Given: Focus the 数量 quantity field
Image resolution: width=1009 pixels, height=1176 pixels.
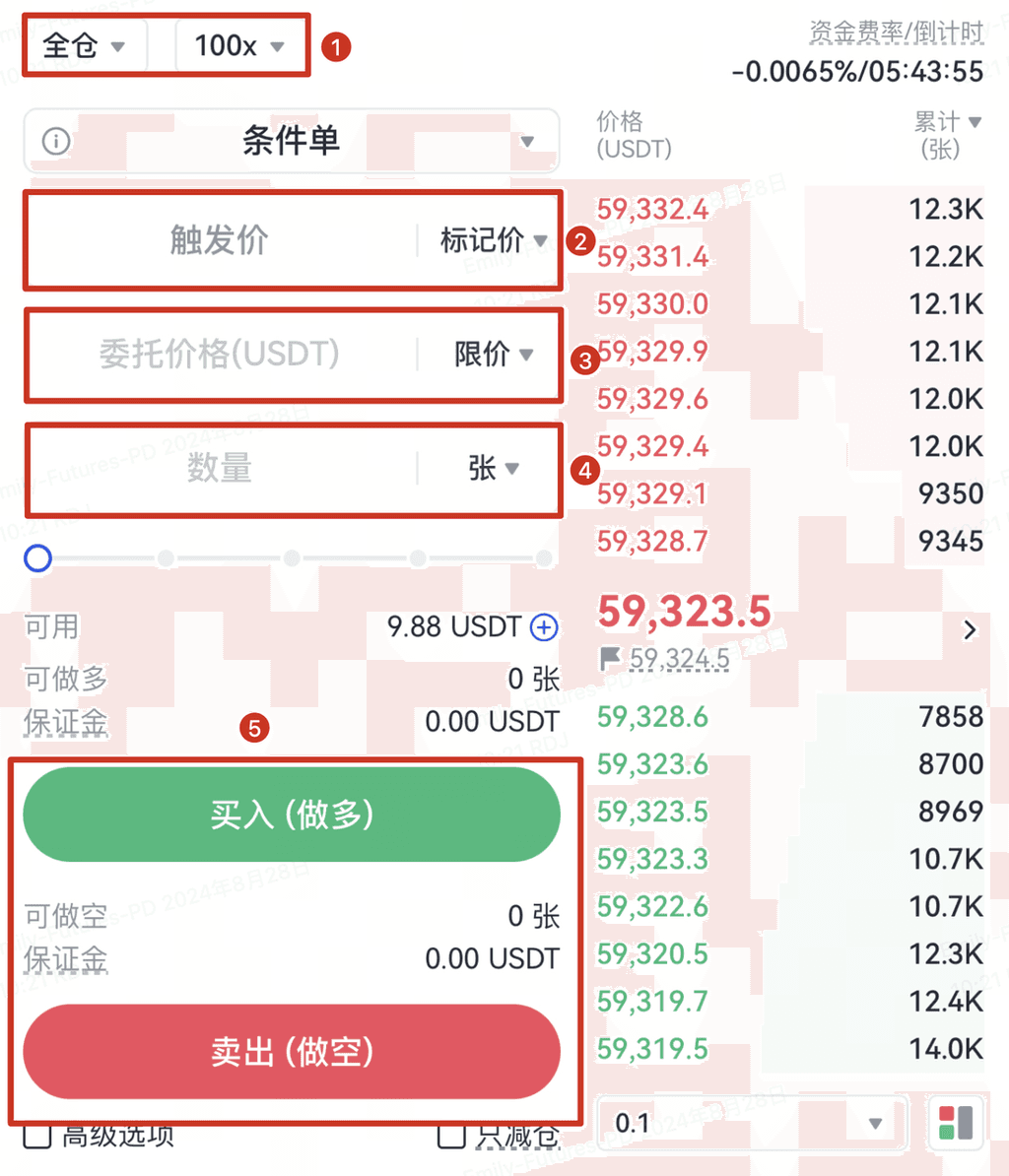Looking at the screenshot, I should pos(219,469).
